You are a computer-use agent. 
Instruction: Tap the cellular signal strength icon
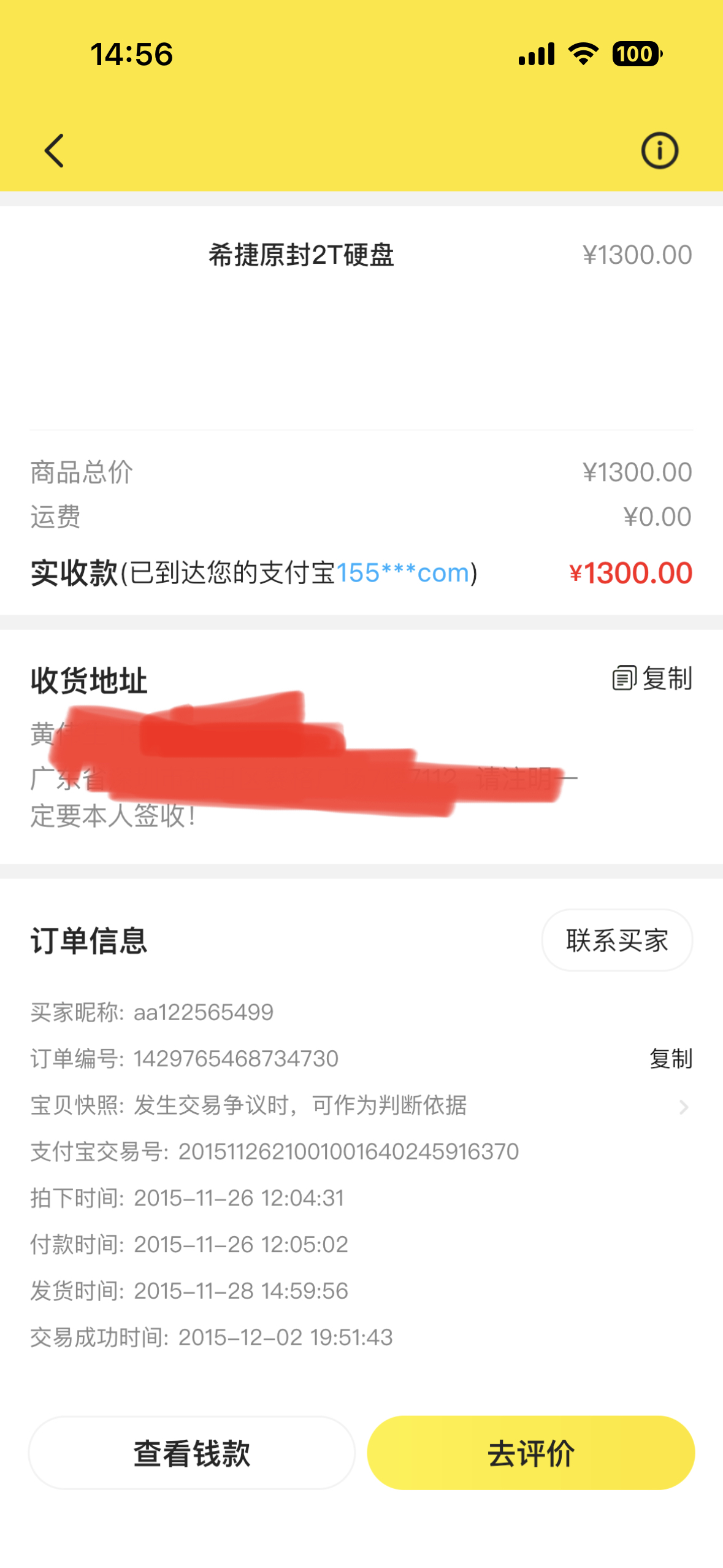536,54
